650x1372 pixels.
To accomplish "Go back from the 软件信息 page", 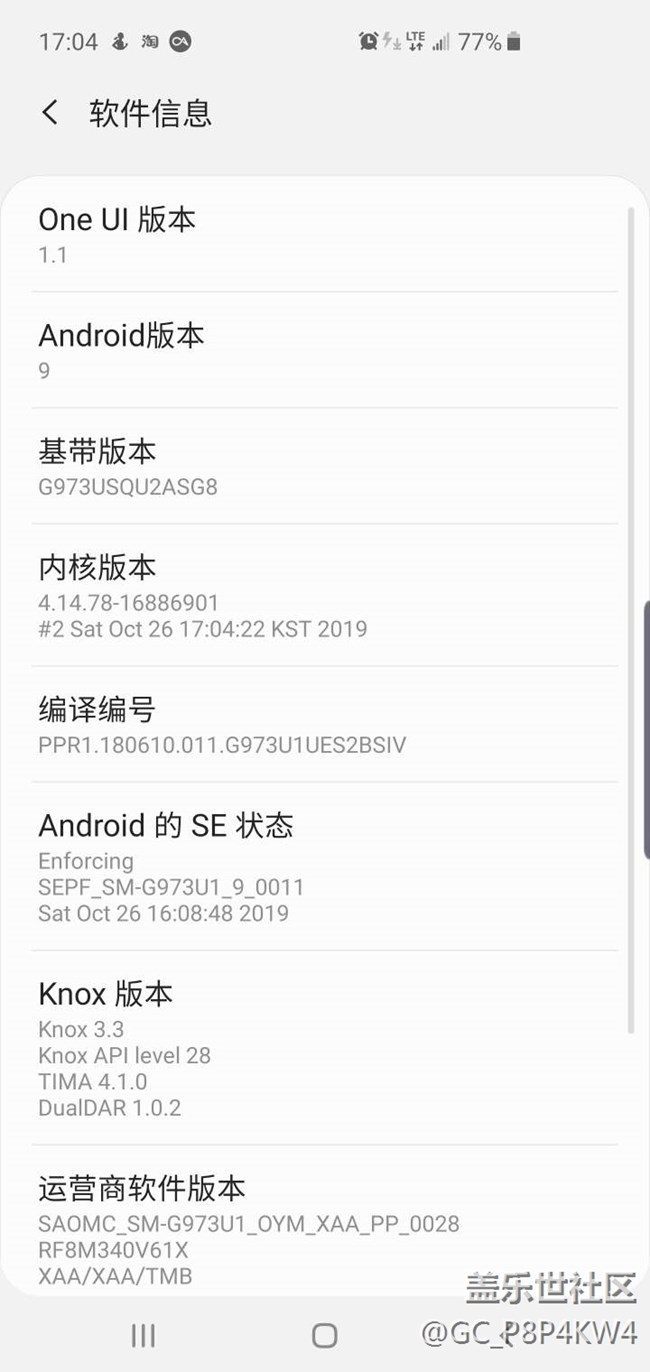I will pyautogui.click(x=50, y=112).
